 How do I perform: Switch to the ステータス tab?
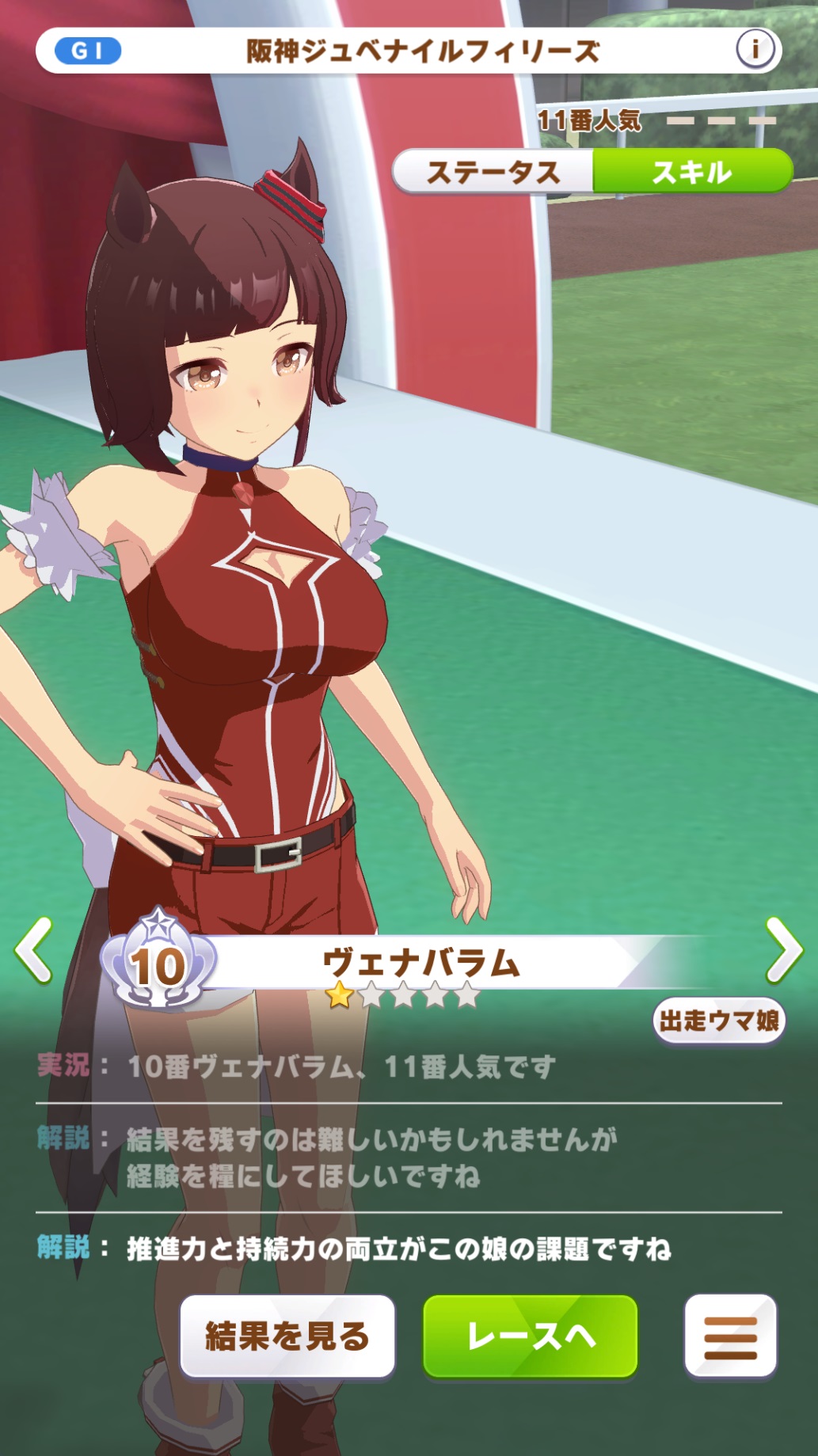click(493, 172)
